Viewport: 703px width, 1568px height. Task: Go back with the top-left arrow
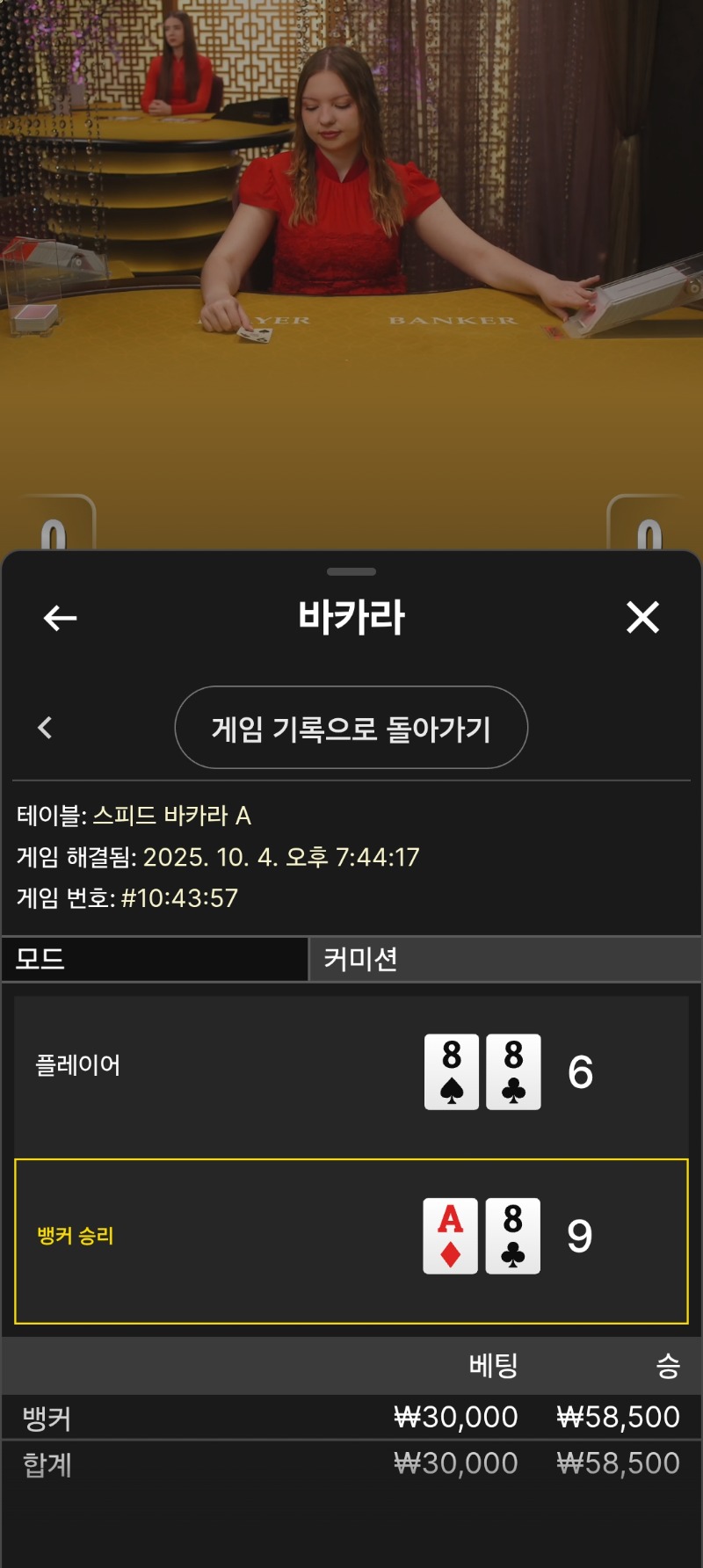[x=60, y=618]
